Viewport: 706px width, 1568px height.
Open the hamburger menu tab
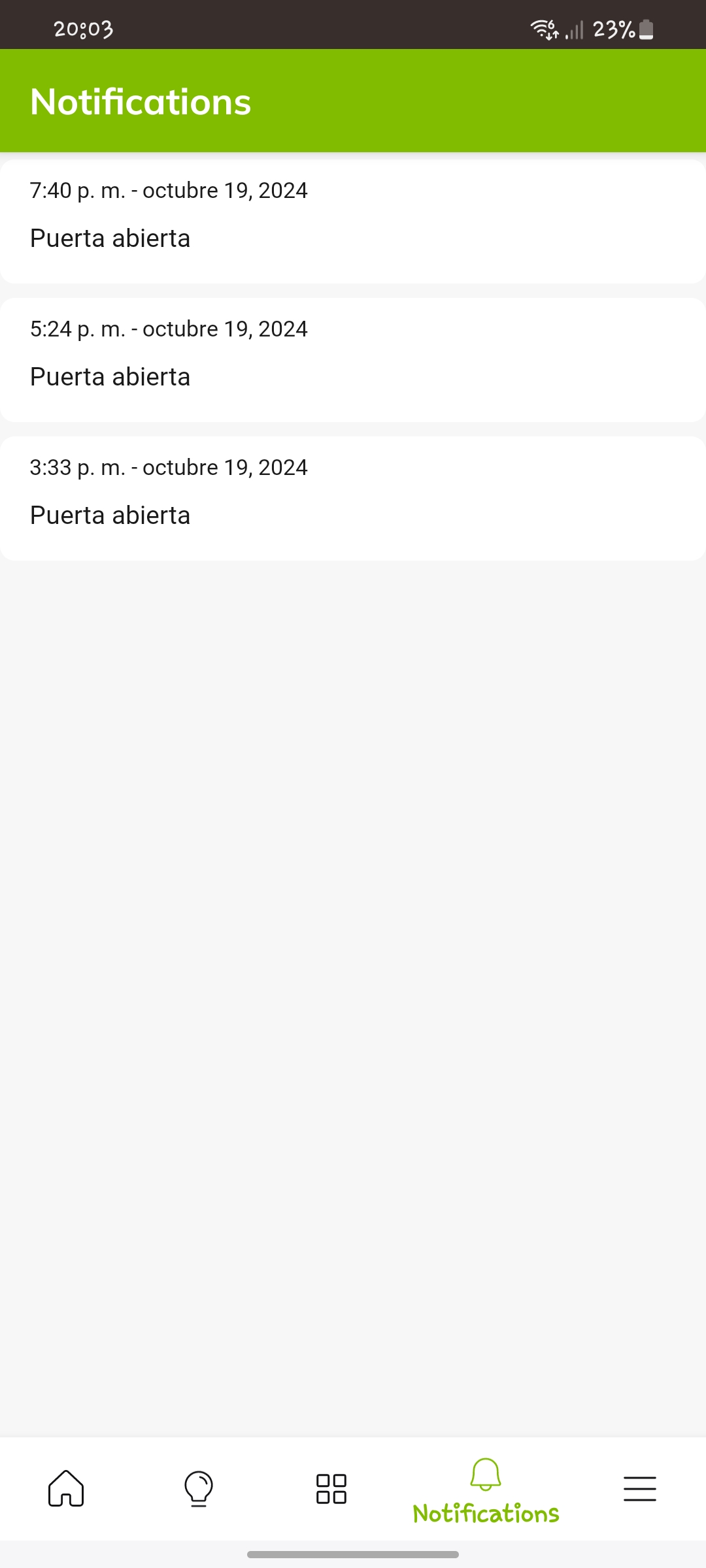[x=640, y=1489]
